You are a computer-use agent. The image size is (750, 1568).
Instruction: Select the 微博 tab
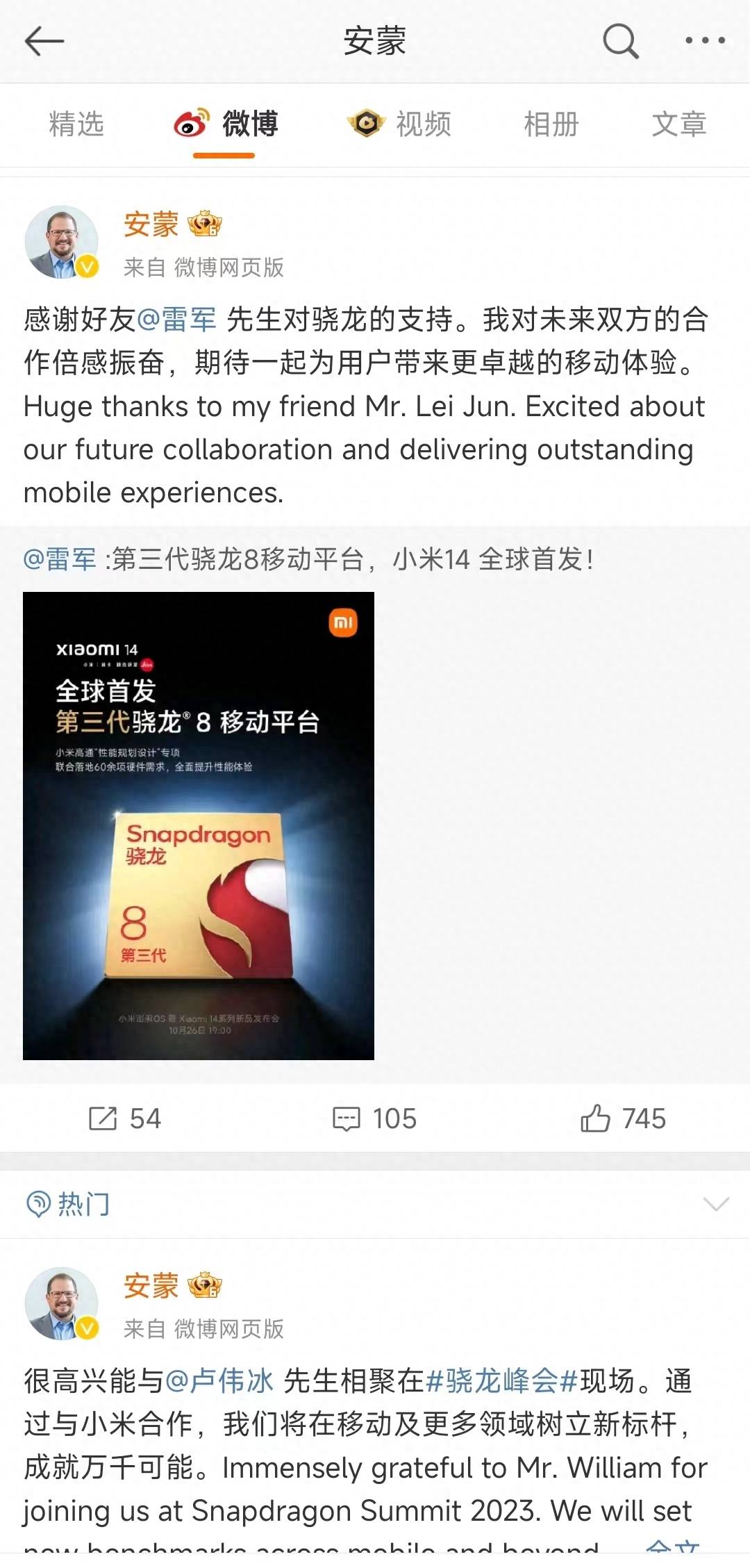(226, 125)
